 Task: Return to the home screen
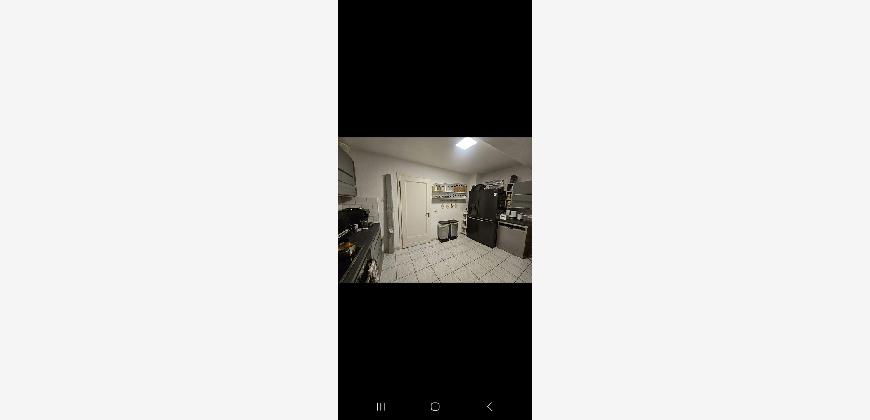[435, 406]
